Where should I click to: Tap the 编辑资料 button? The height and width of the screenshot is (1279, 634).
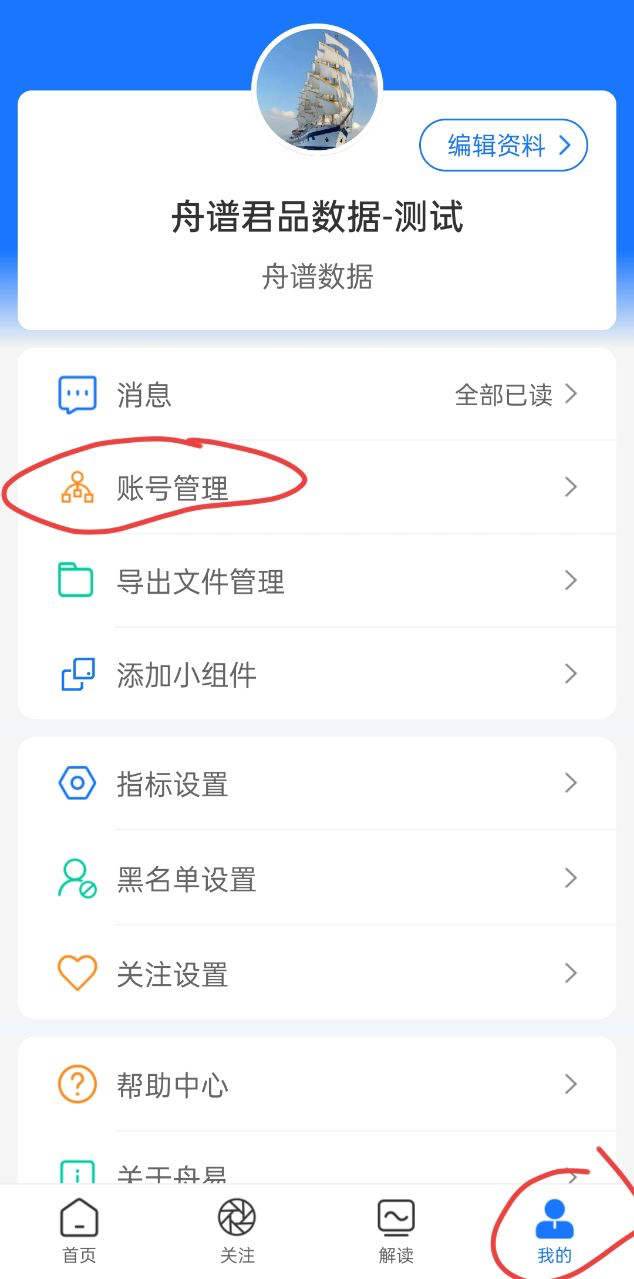click(x=503, y=146)
